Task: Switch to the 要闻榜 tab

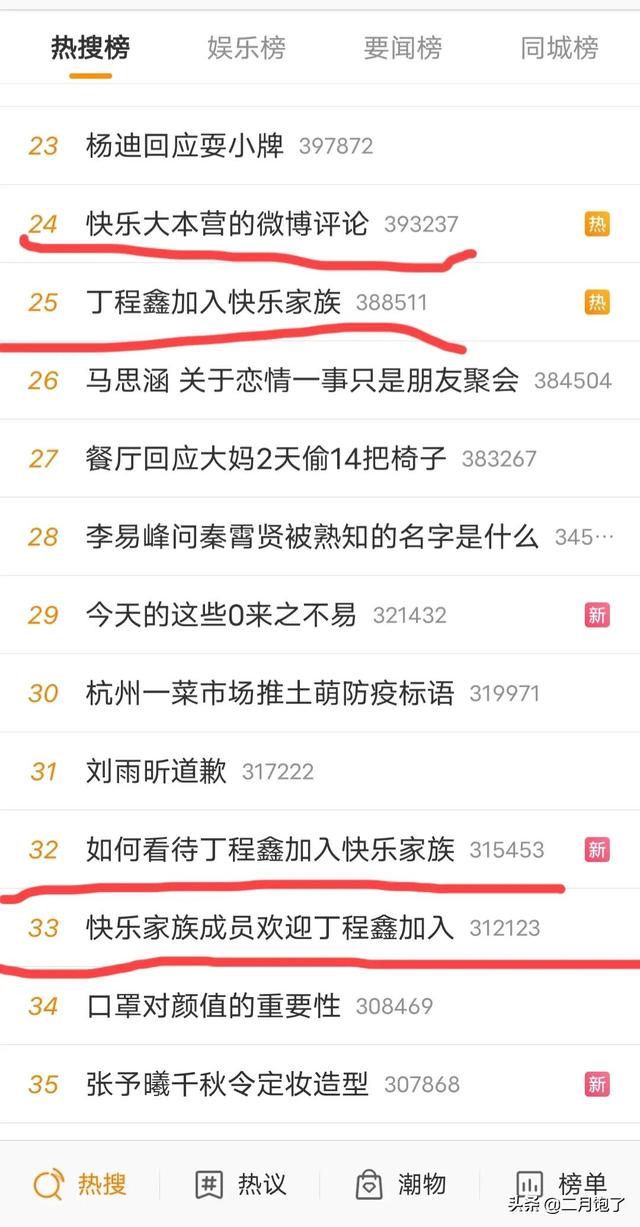Action: click(402, 47)
